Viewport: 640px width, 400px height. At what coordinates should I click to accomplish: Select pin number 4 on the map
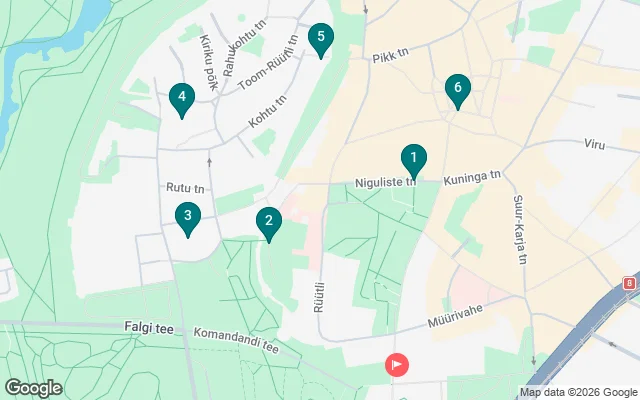tap(181, 98)
